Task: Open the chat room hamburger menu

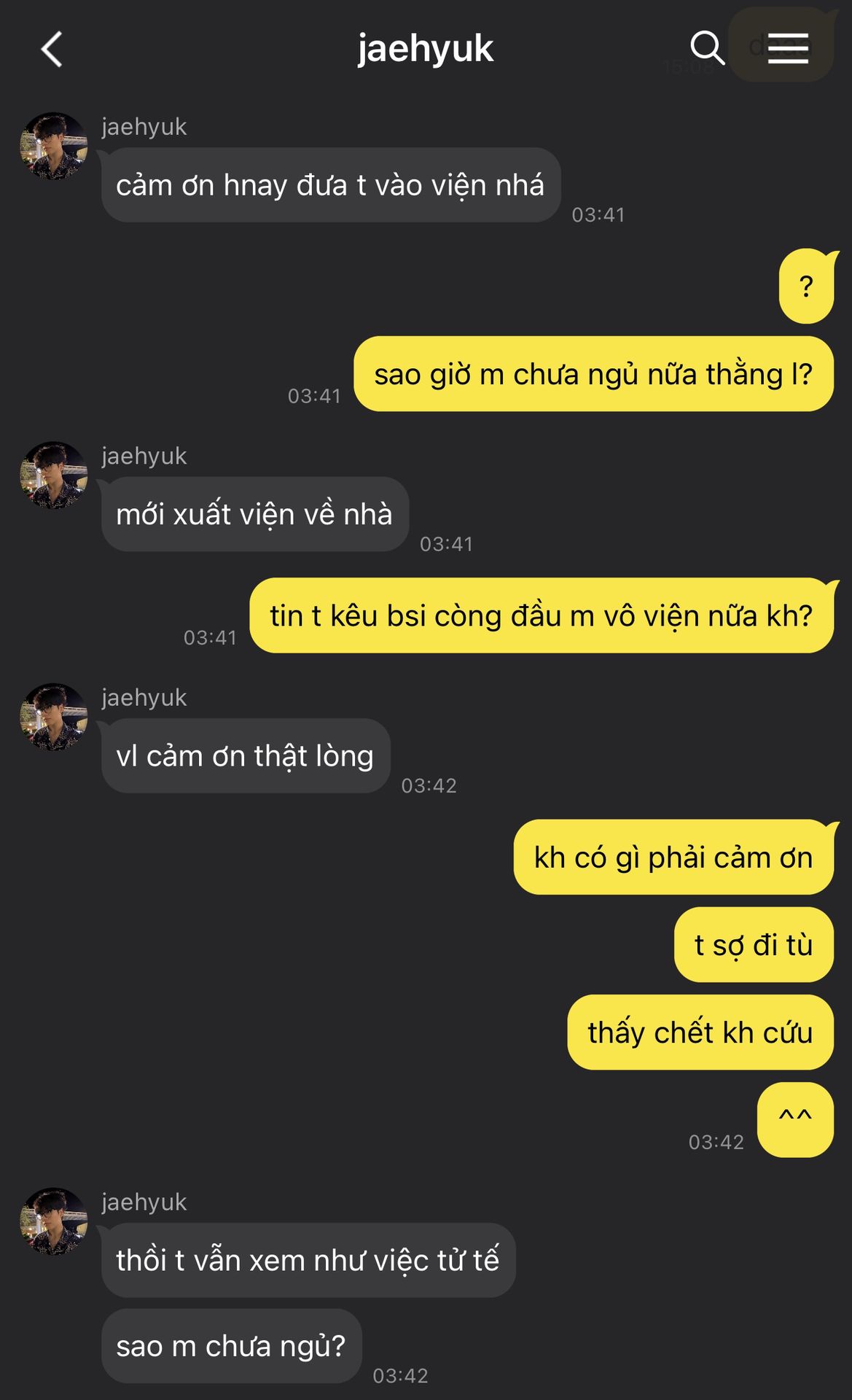Action: coord(788,48)
